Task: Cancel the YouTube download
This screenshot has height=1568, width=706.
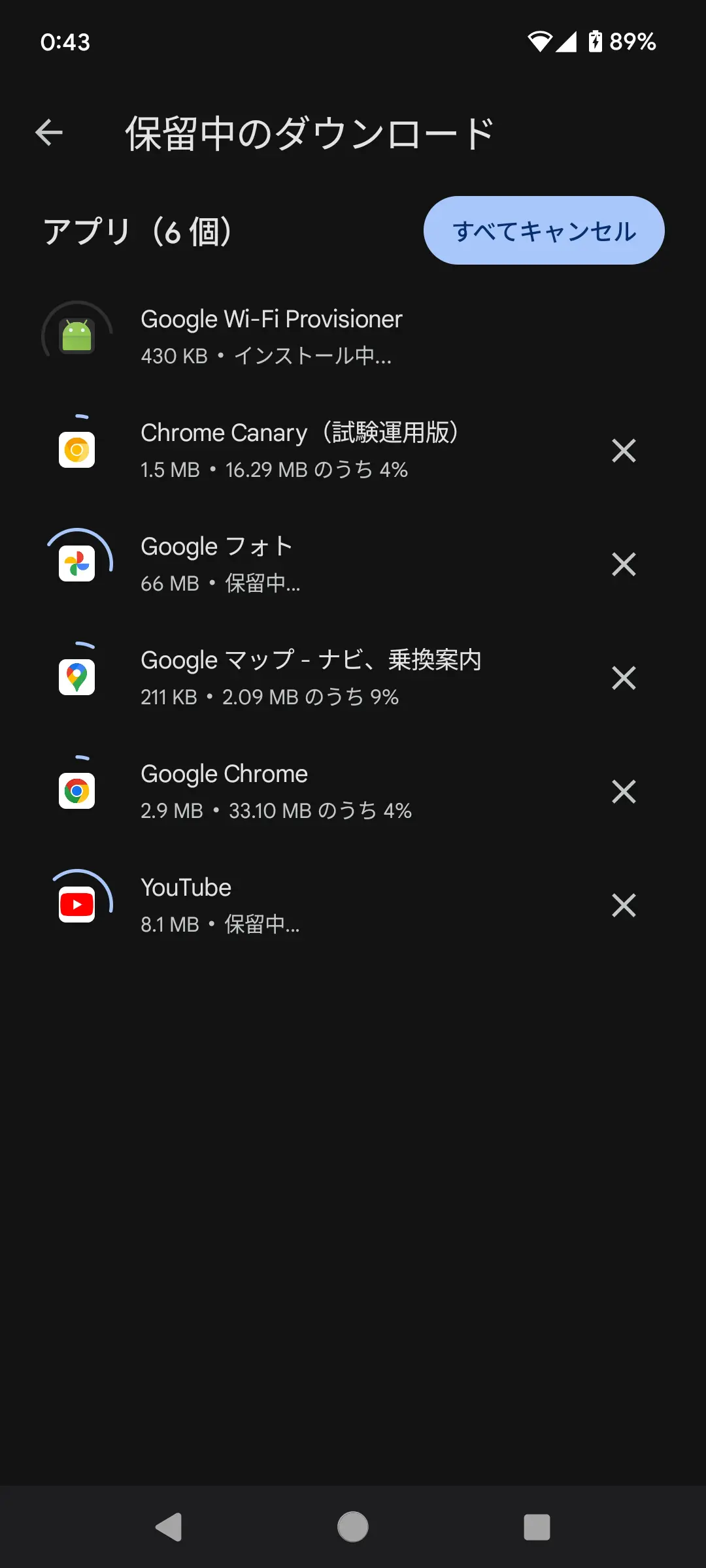Action: 624,906
